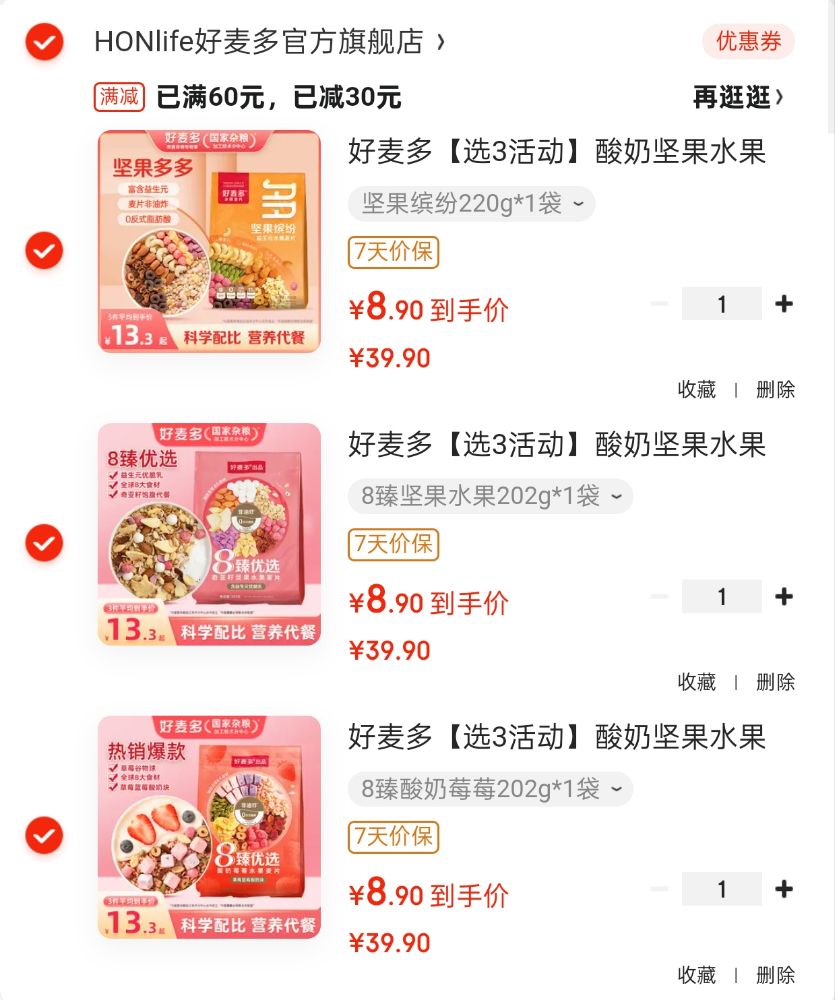835x1000 pixels.
Task: Increase quantity of 8臻坚果水果202g item
Action: coord(784,597)
